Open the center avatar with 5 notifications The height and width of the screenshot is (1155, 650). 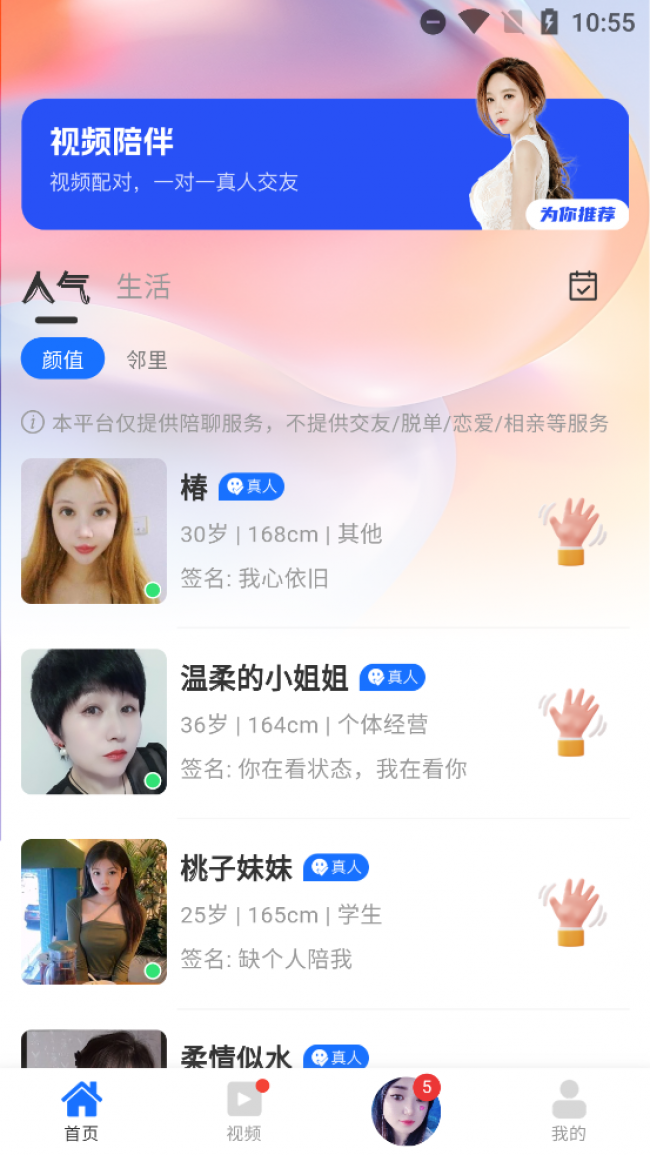[x=406, y=1110]
